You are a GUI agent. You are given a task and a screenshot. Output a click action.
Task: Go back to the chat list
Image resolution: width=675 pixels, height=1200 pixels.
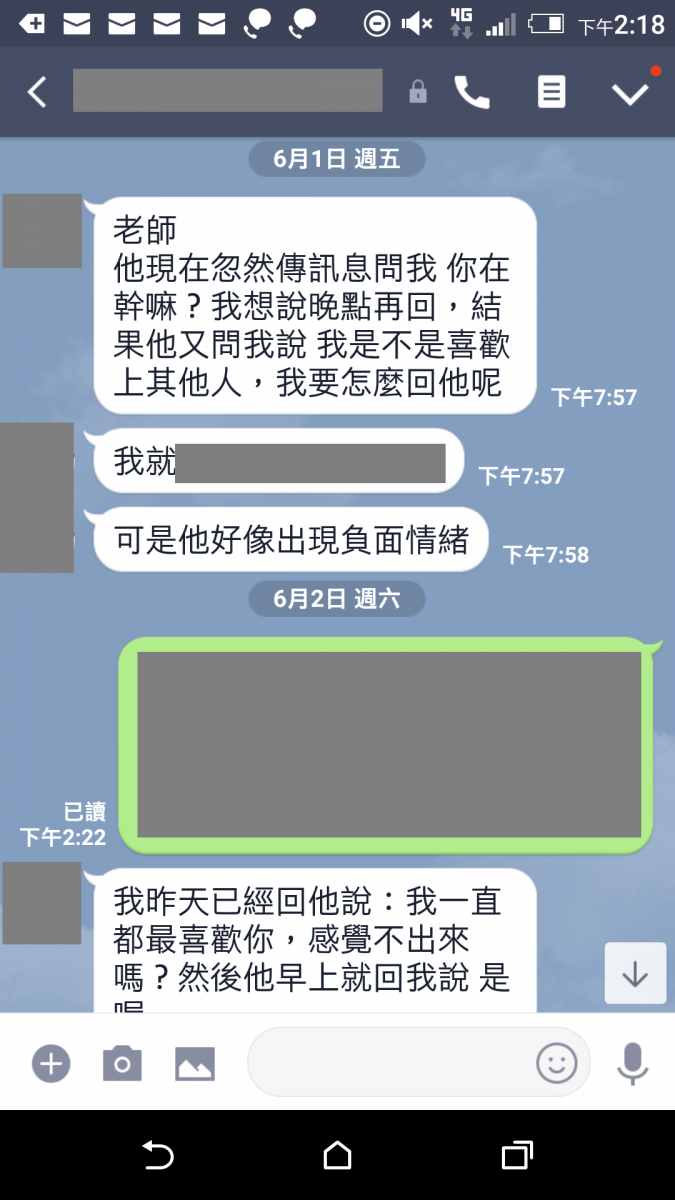coord(37,92)
